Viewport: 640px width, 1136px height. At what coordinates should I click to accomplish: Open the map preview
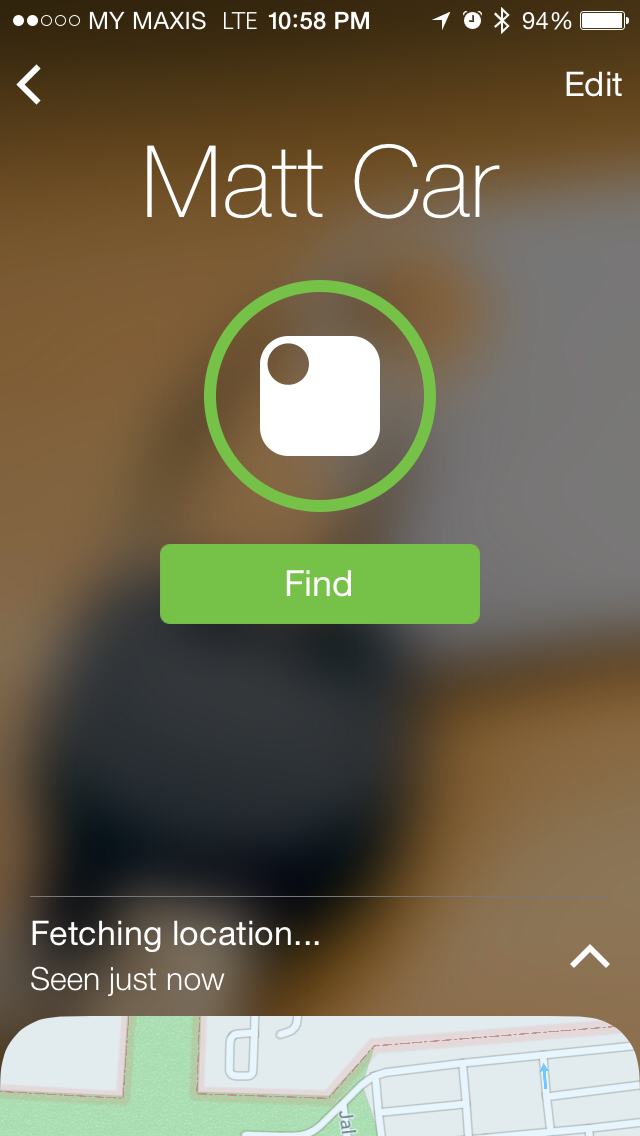pos(320,1080)
